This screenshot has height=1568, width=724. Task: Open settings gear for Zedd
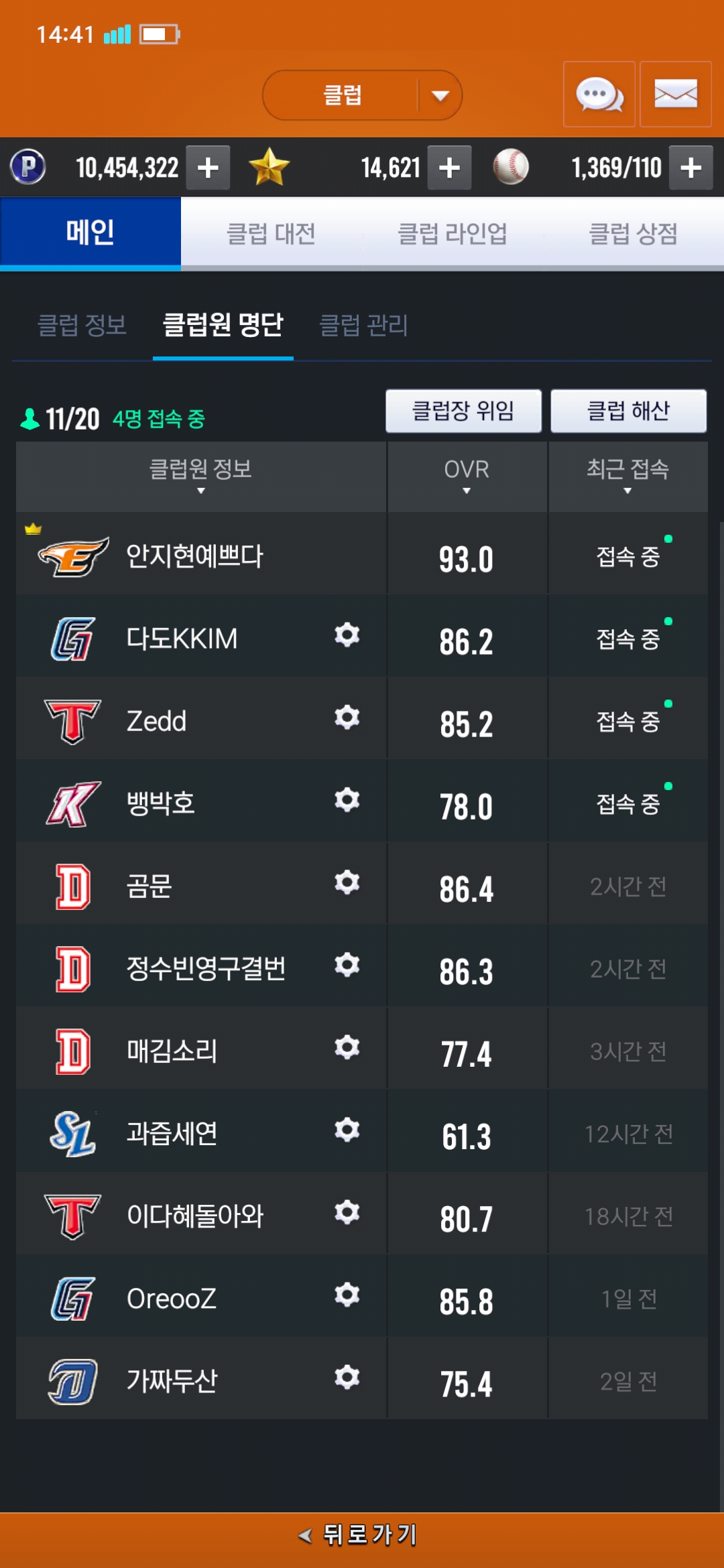(347, 717)
